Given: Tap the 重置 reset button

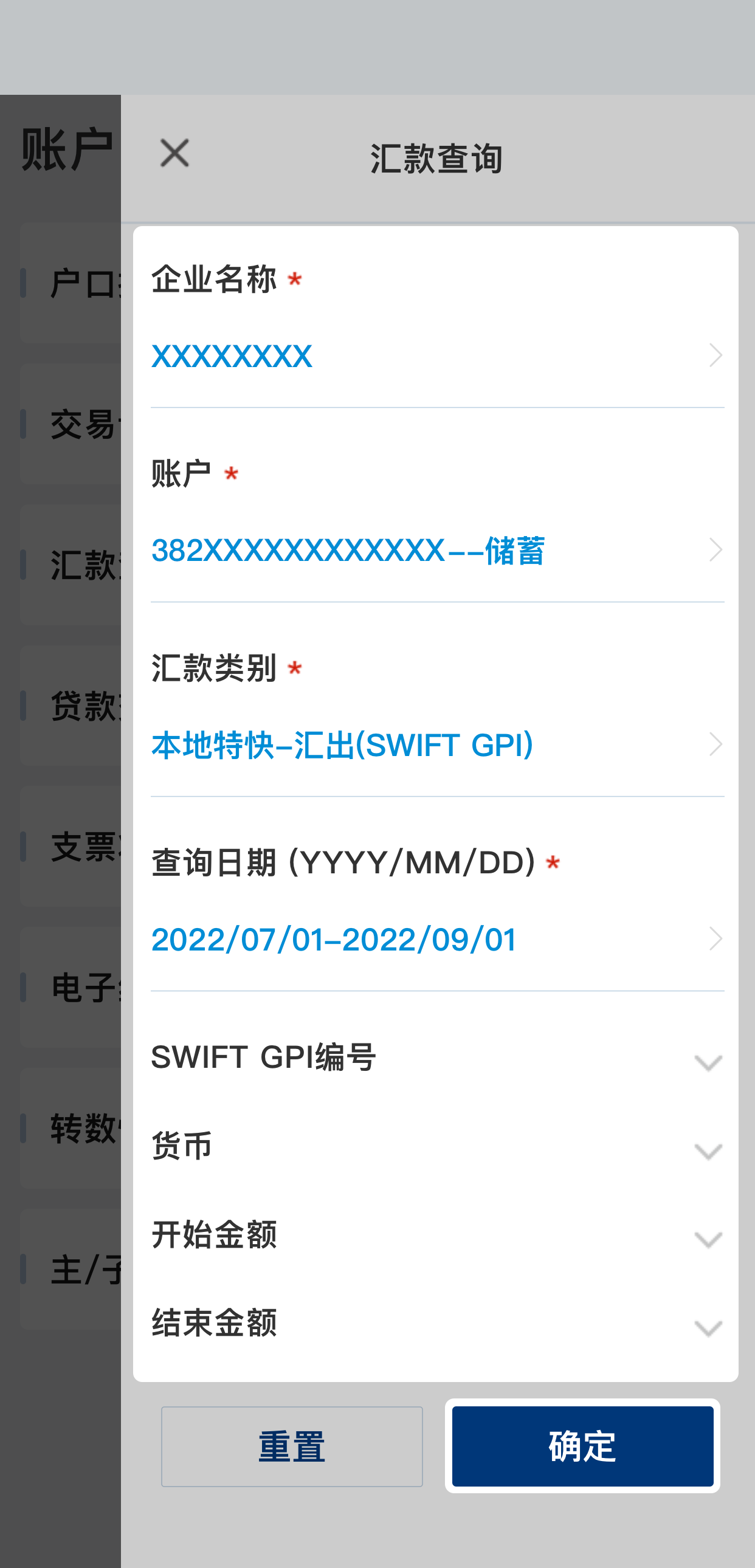Looking at the screenshot, I should [x=292, y=1446].
